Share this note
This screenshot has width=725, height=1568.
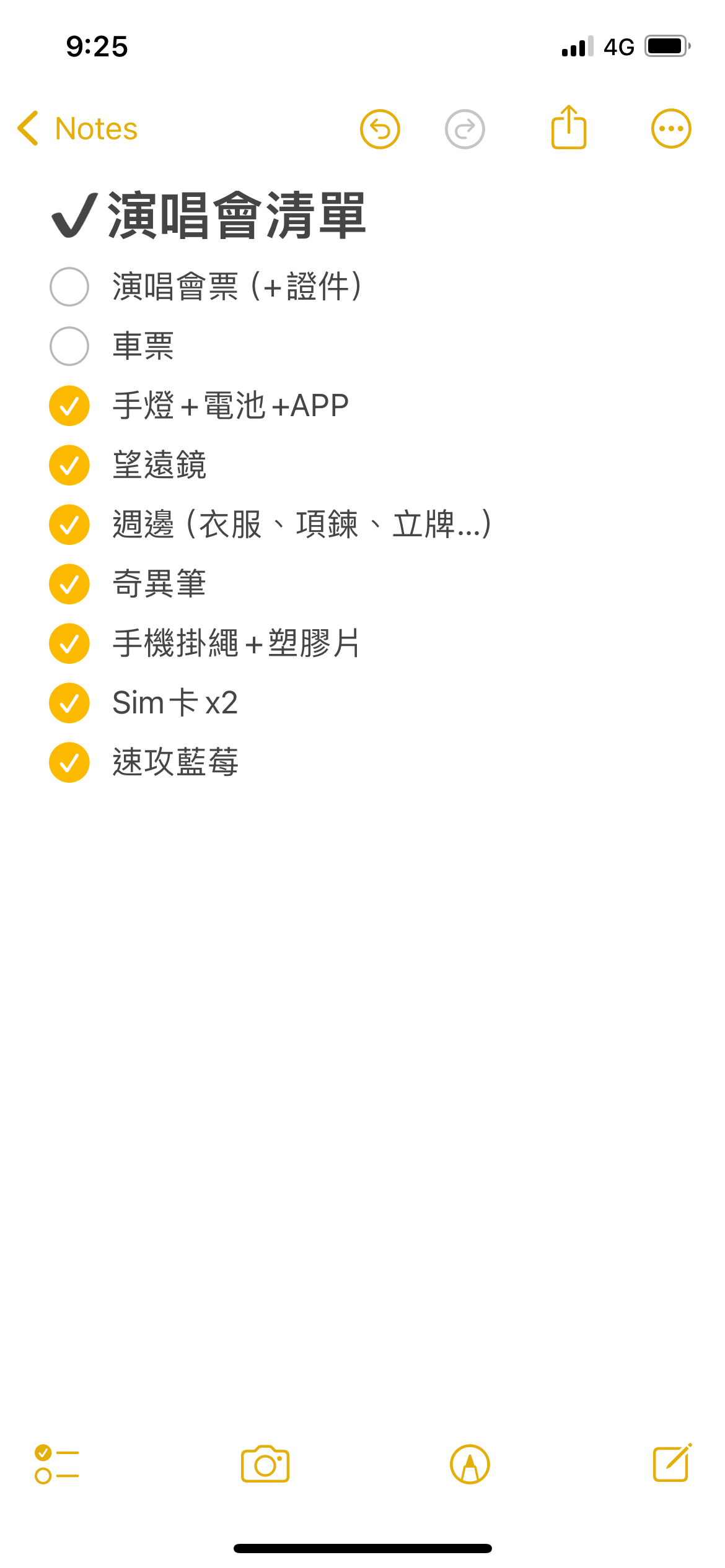tap(569, 127)
